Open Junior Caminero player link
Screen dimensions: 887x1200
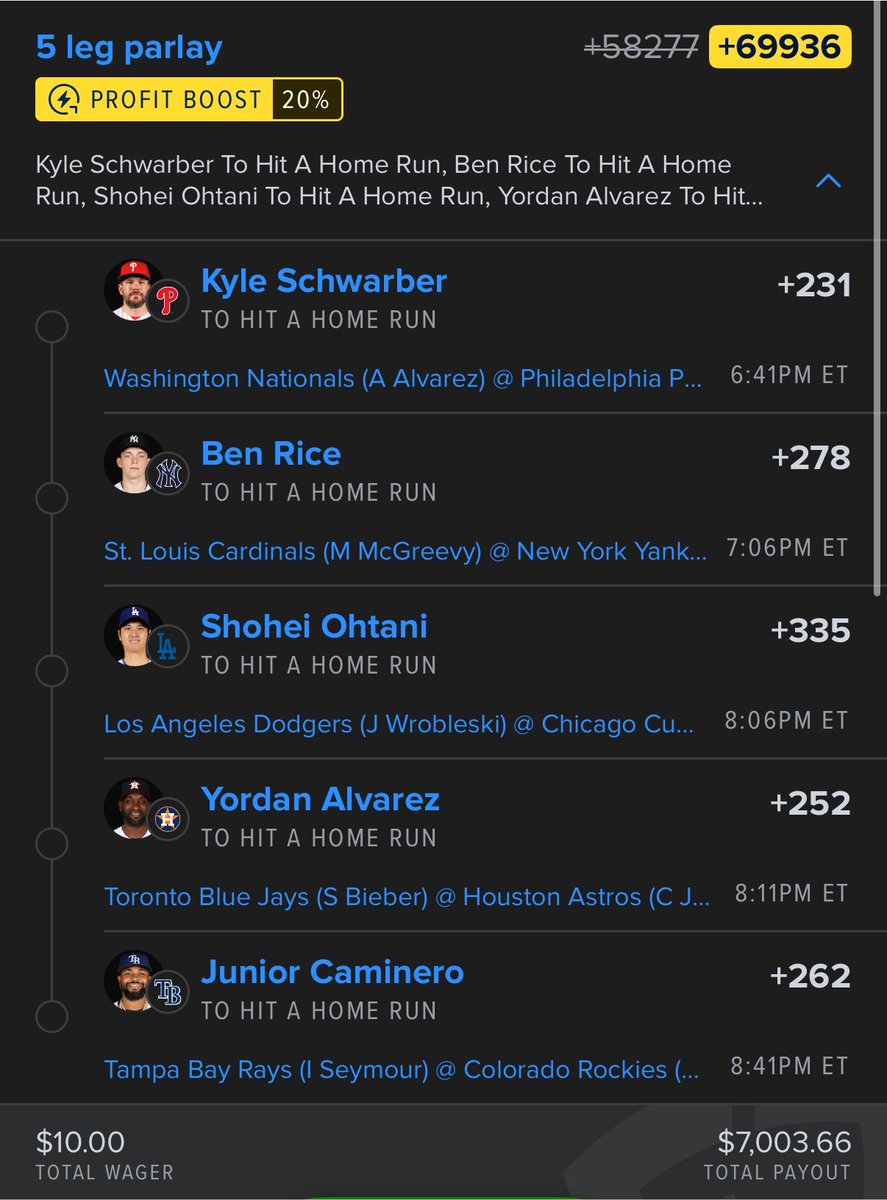coord(332,972)
